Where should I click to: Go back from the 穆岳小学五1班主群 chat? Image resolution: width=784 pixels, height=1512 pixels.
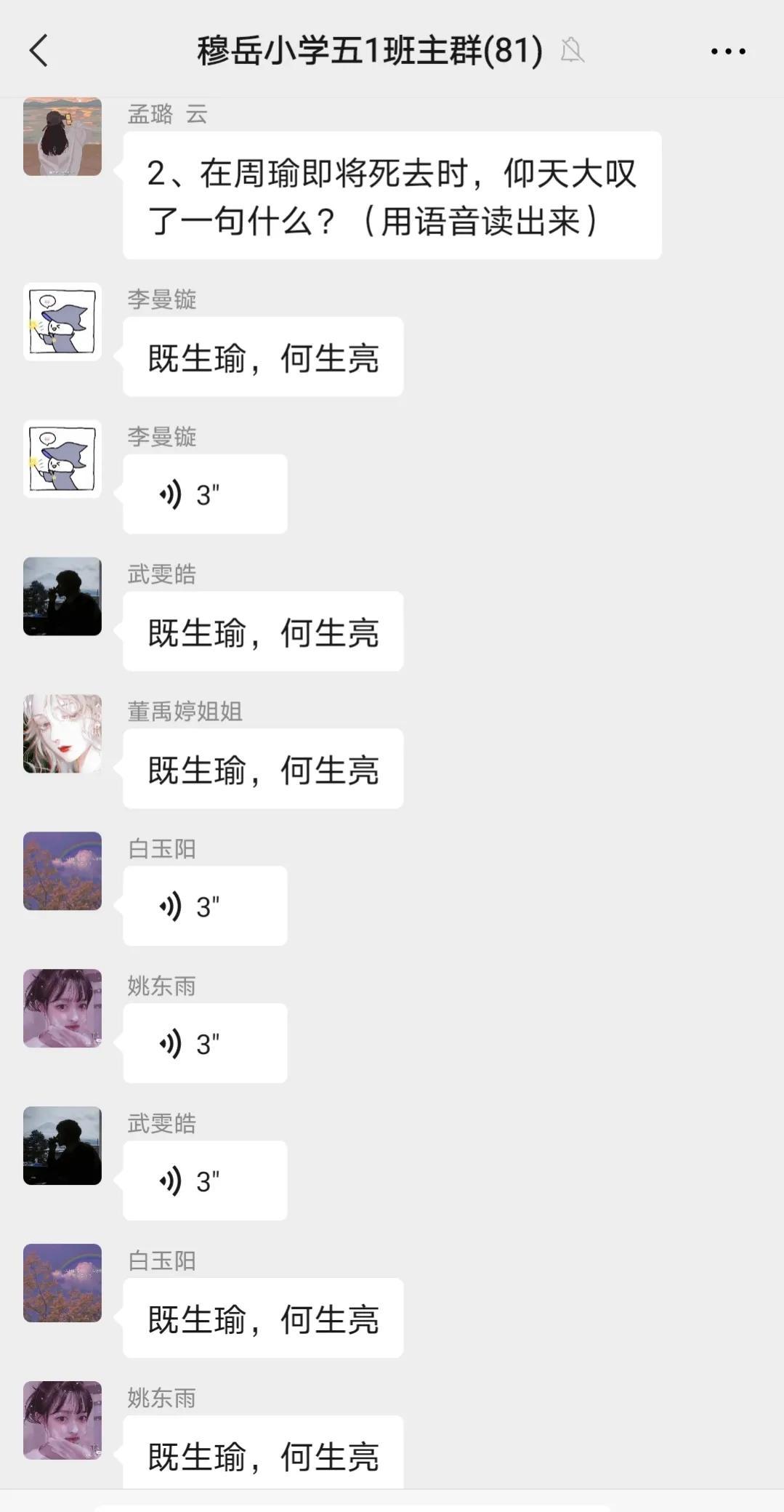point(39,51)
